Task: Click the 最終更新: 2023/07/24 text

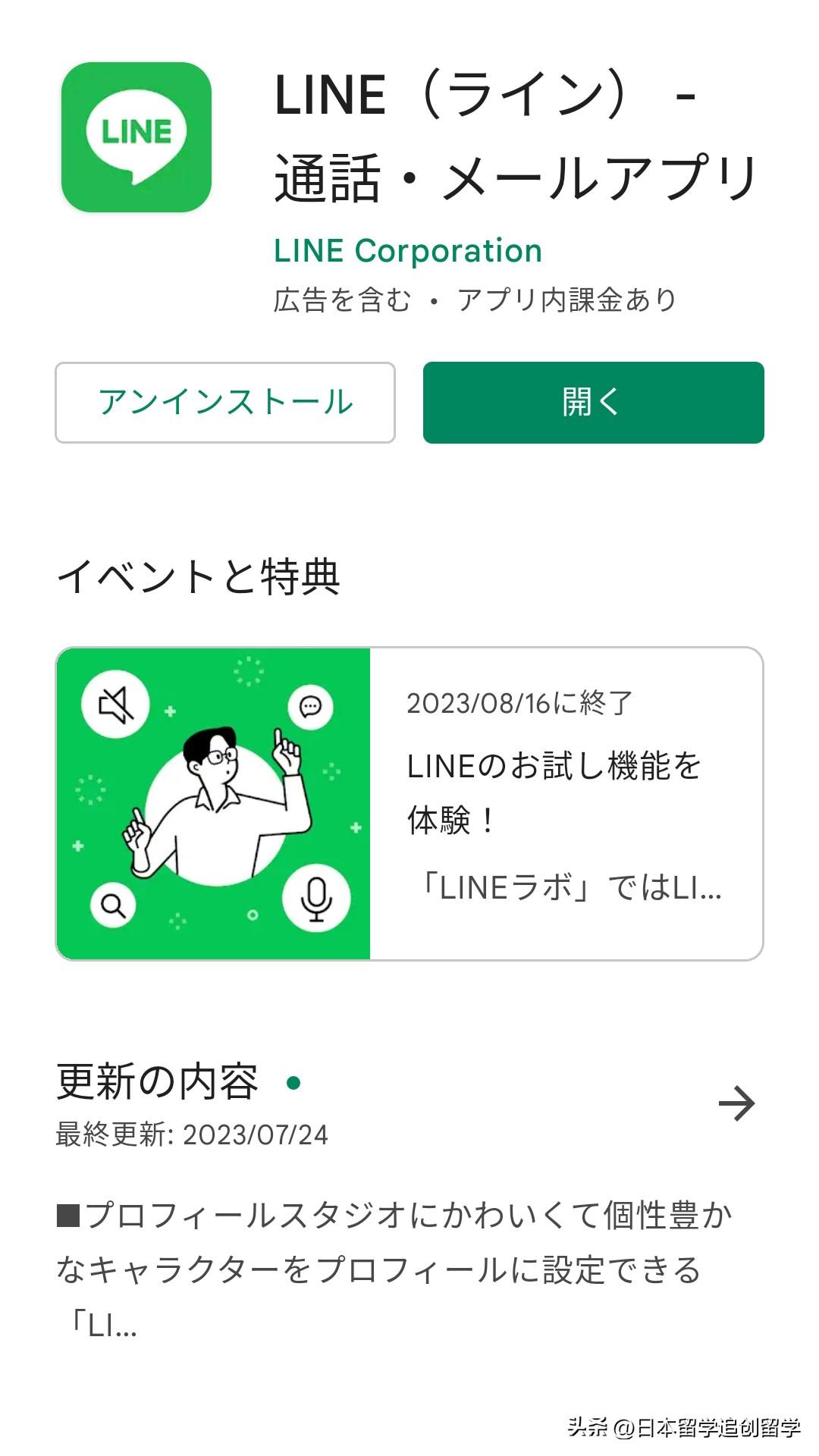Action: [x=193, y=1135]
